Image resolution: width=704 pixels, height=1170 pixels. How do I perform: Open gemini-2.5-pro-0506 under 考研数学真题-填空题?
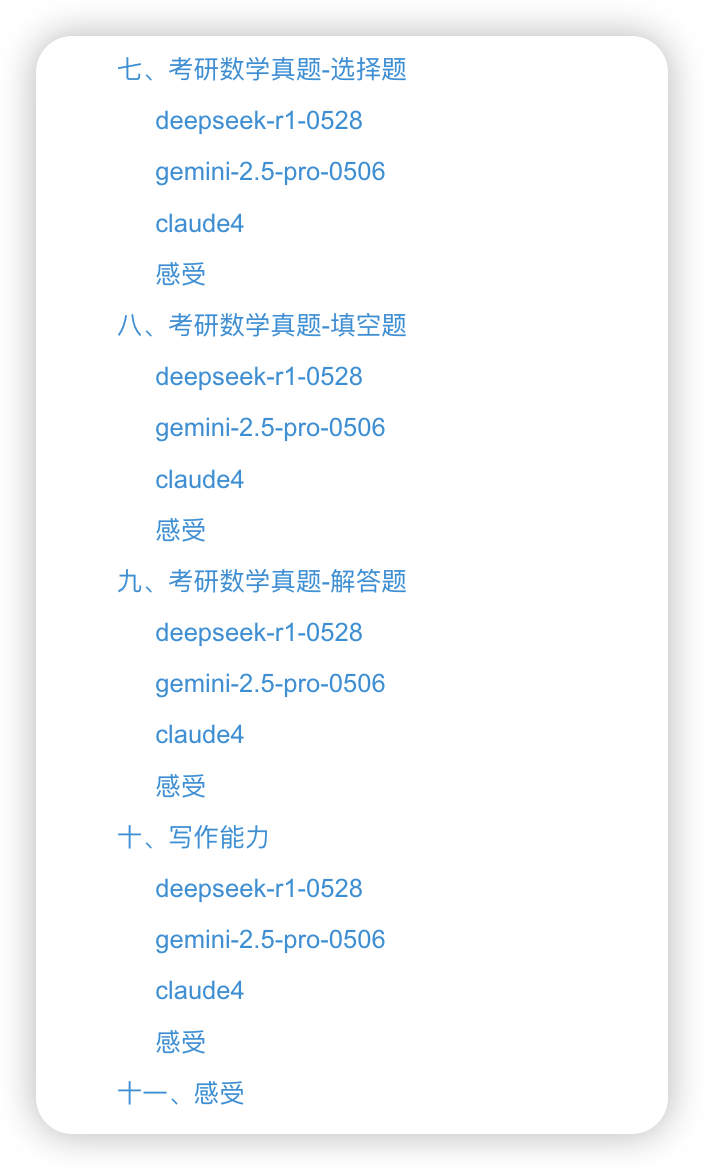(270, 428)
